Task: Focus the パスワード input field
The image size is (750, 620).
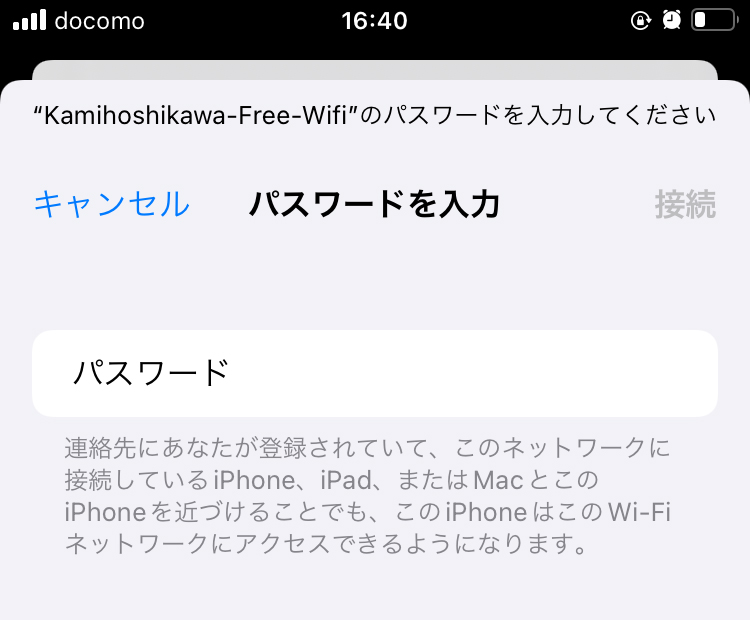Action: [375, 373]
